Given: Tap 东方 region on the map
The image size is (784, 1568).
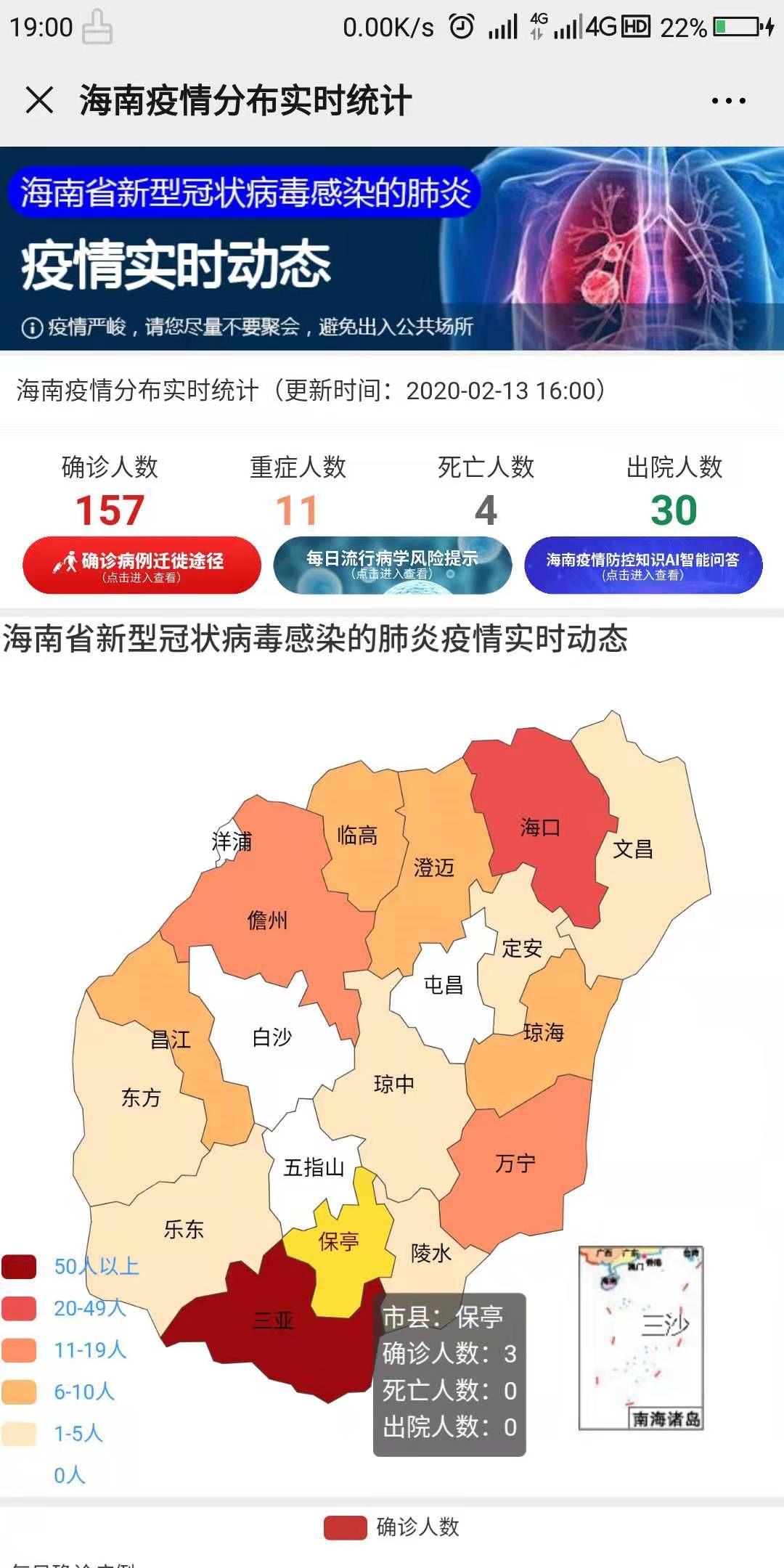Looking at the screenshot, I should (140, 1098).
